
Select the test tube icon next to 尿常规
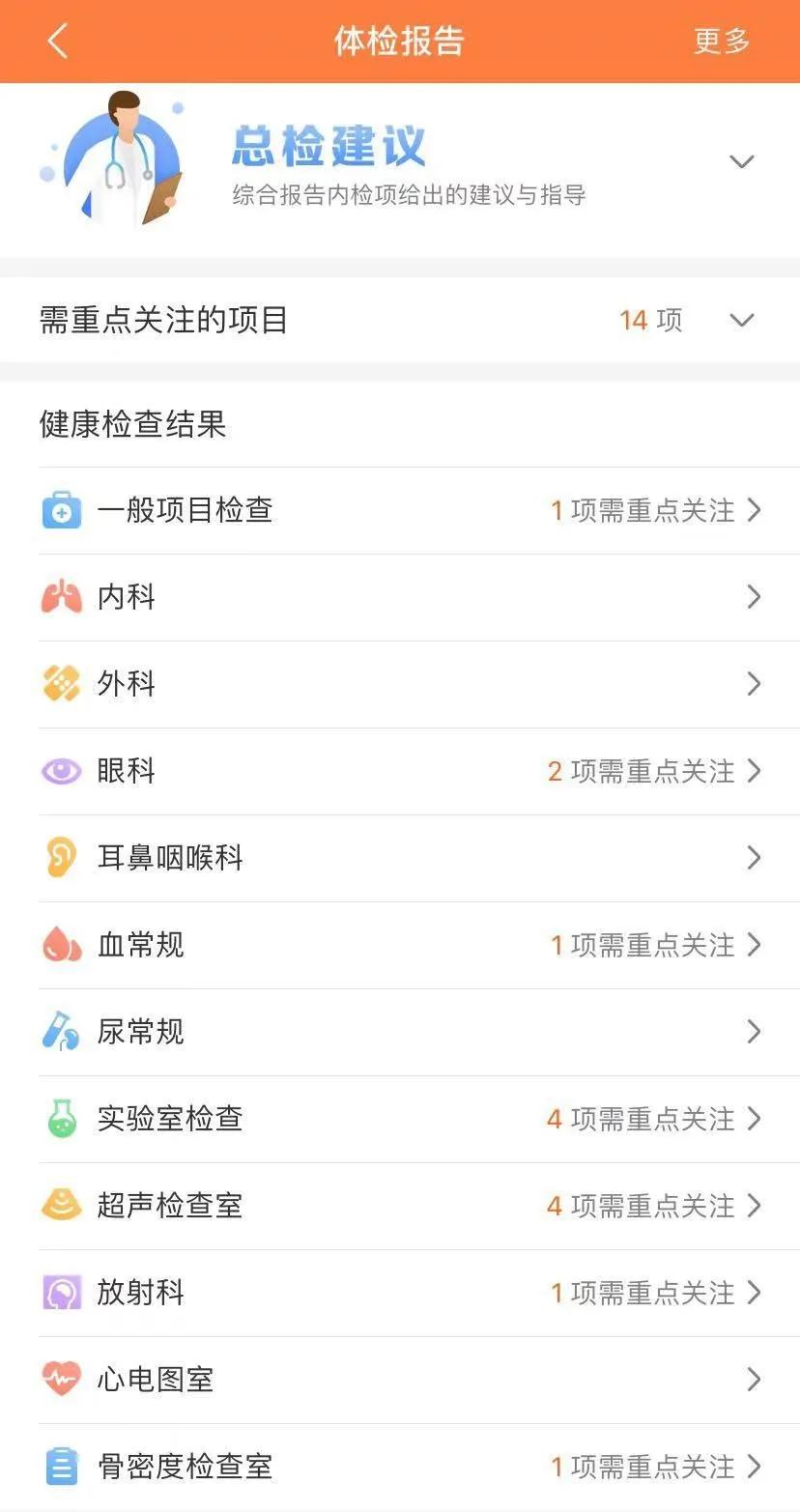[61, 1032]
